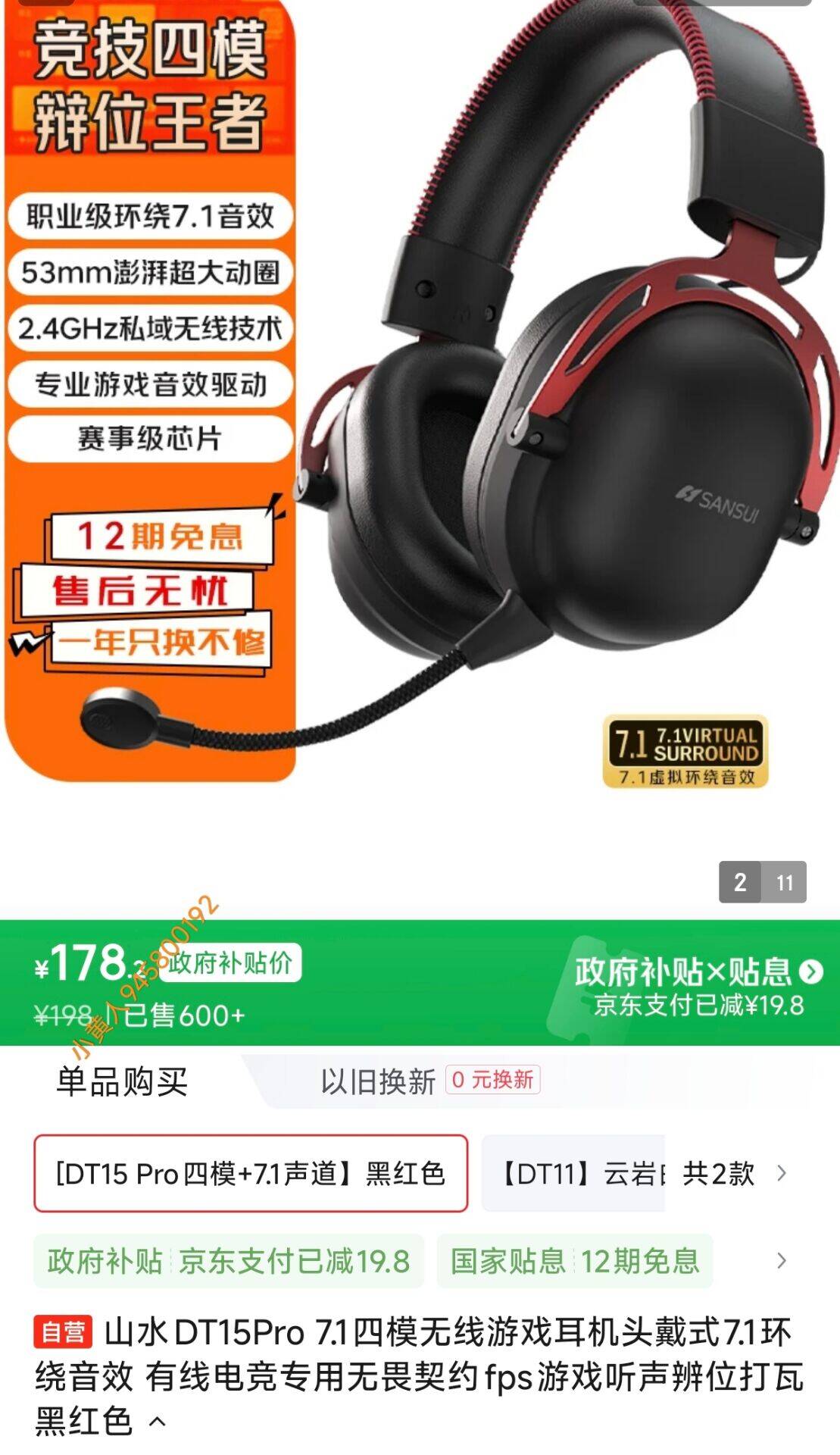This screenshot has height=1455, width=840.
Task: Expand all promotions with the offers chevron
Action: pyautogui.click(x=782, y=1261)
